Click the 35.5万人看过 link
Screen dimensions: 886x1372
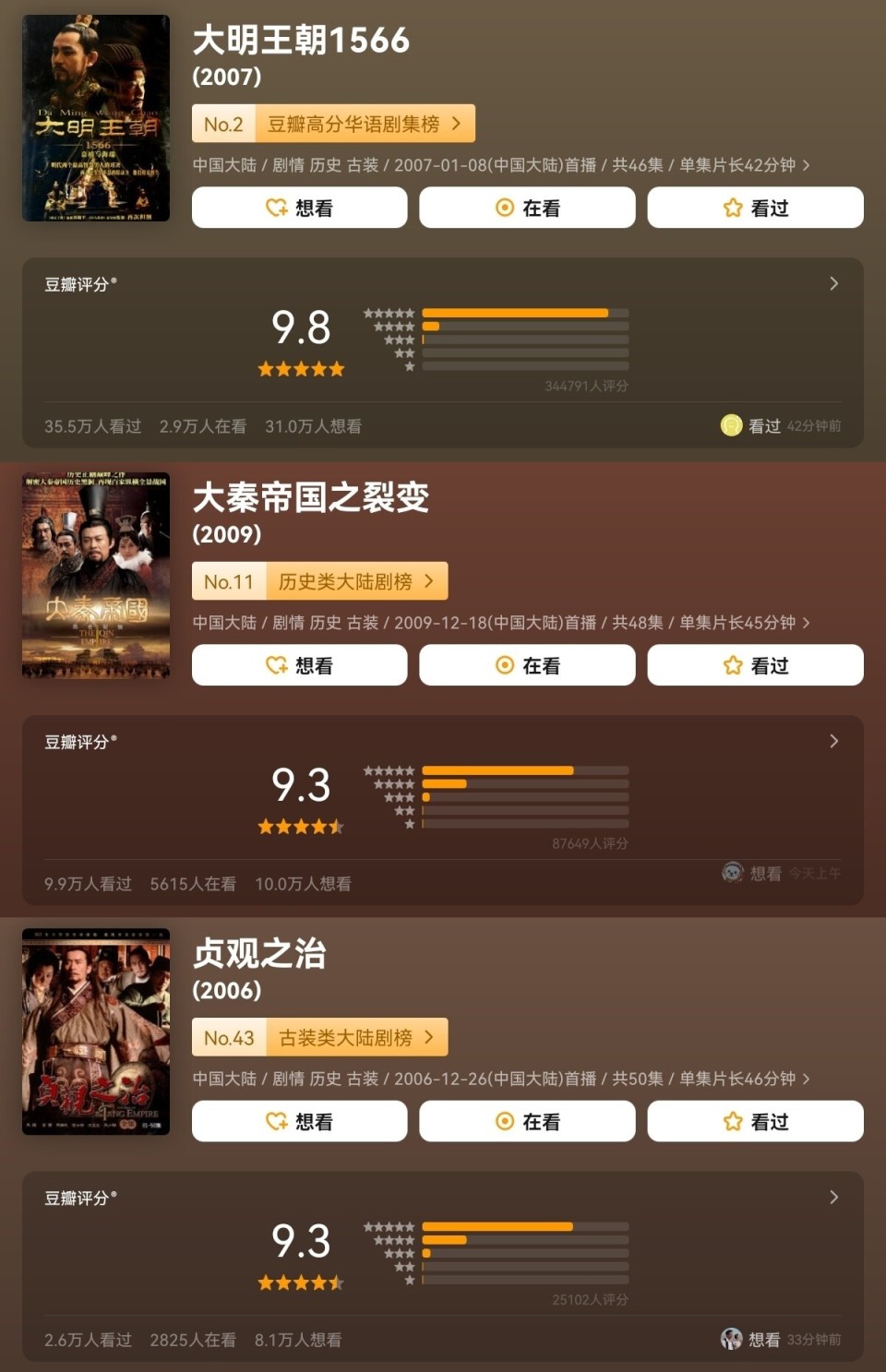point(93,426)
